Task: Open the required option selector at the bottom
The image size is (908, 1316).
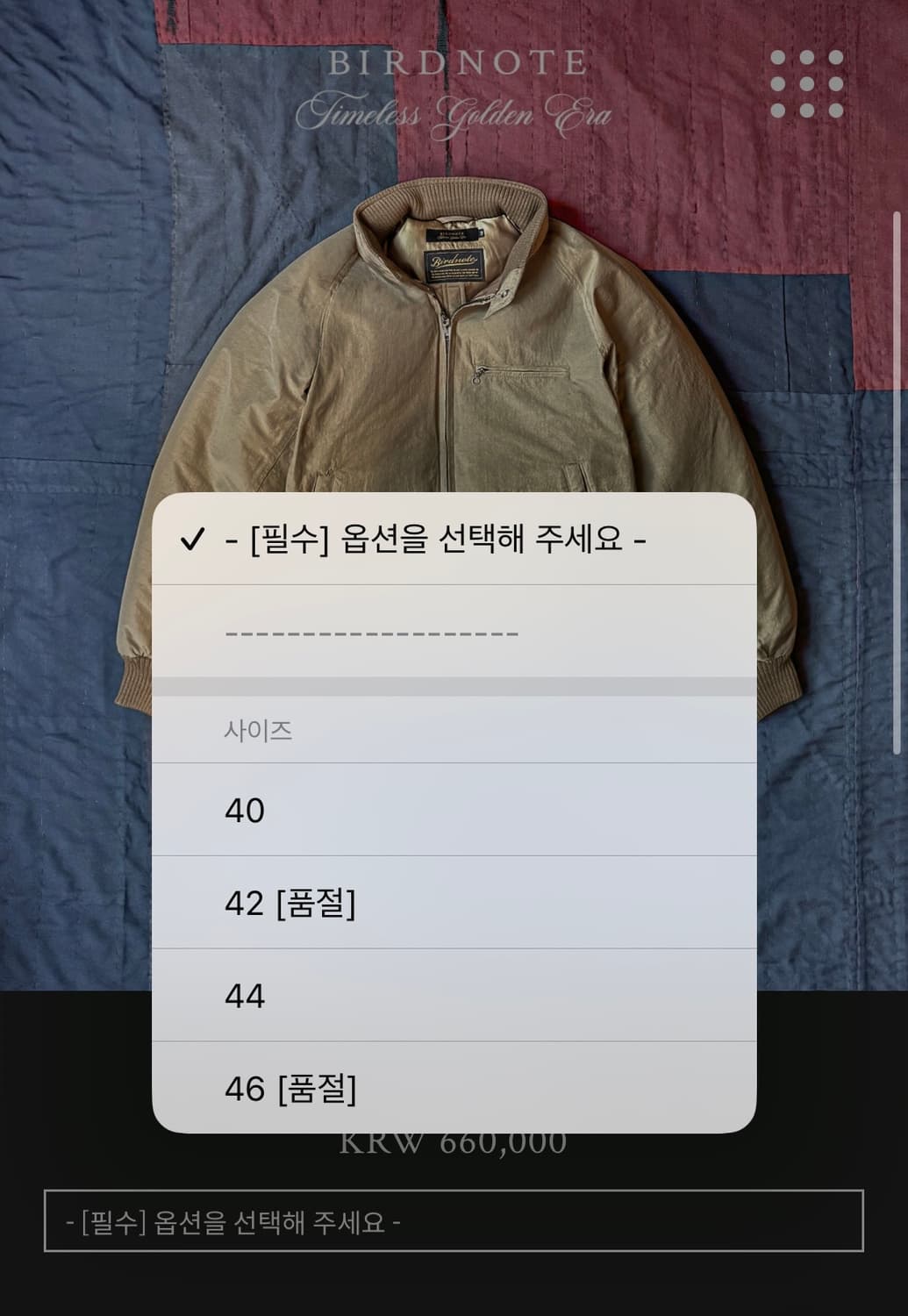Action: [454, 1219]
